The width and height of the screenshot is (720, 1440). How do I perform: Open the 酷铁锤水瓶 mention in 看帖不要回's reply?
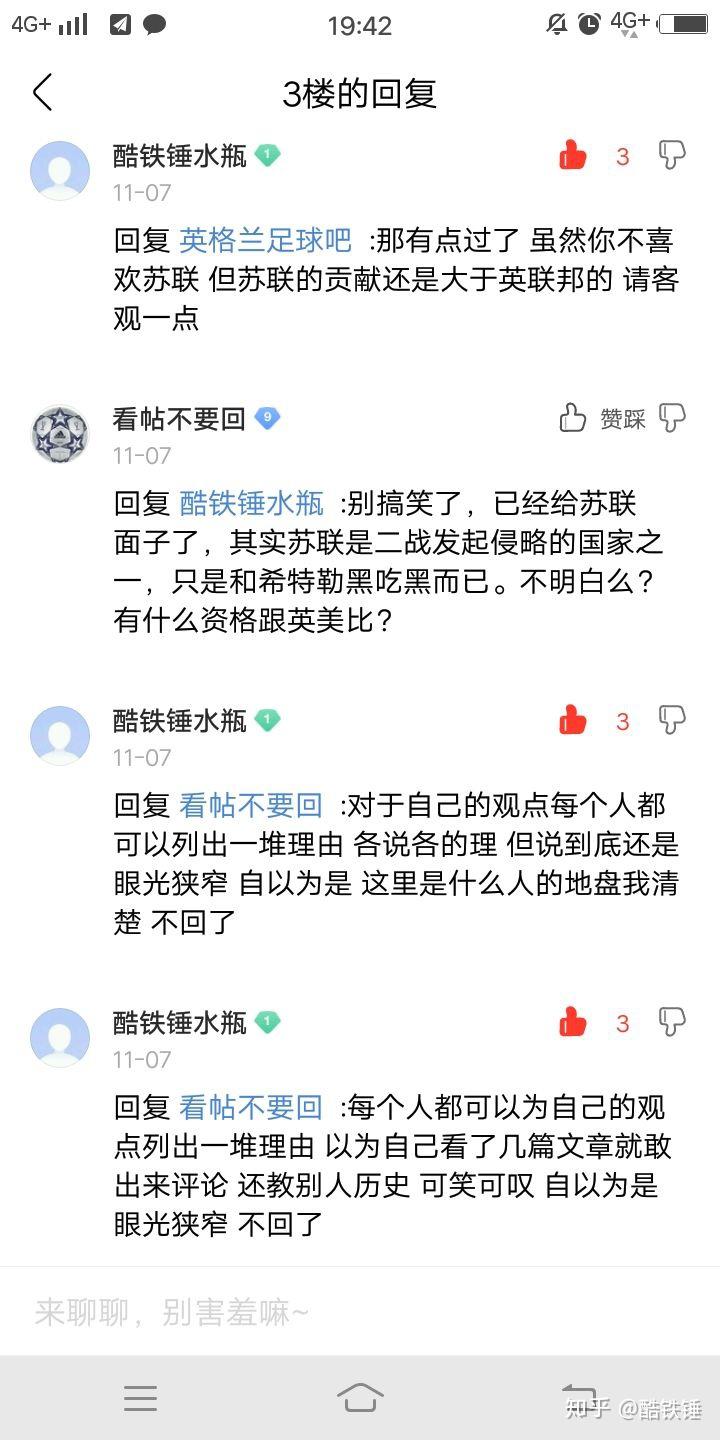coord(251,502)
